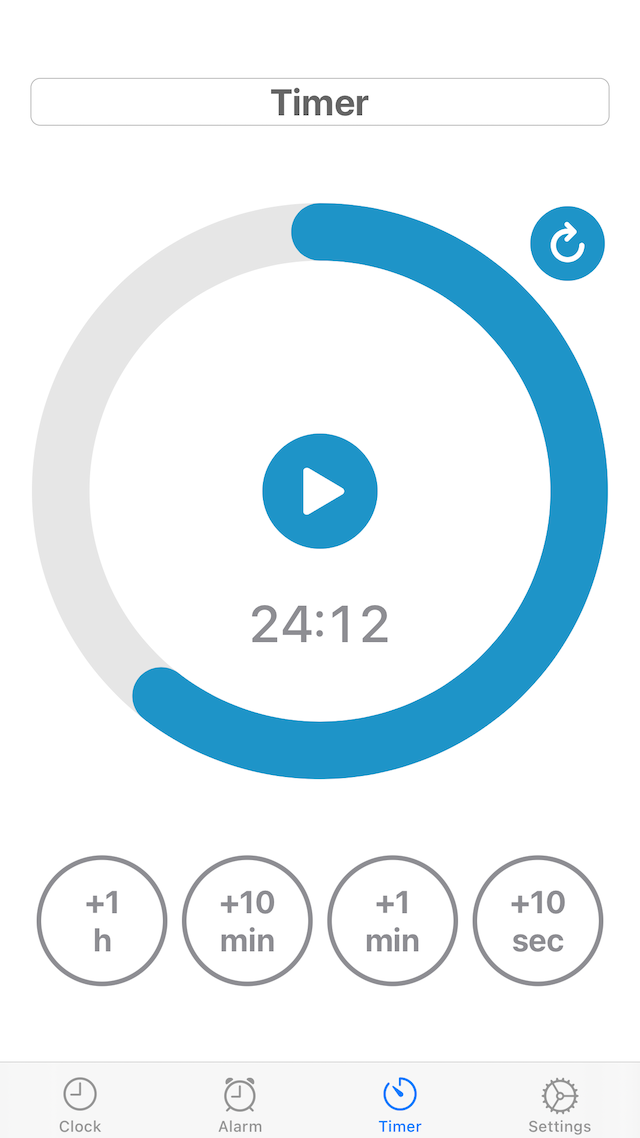Go to the Settings tab

click(x=559, y=1105)
